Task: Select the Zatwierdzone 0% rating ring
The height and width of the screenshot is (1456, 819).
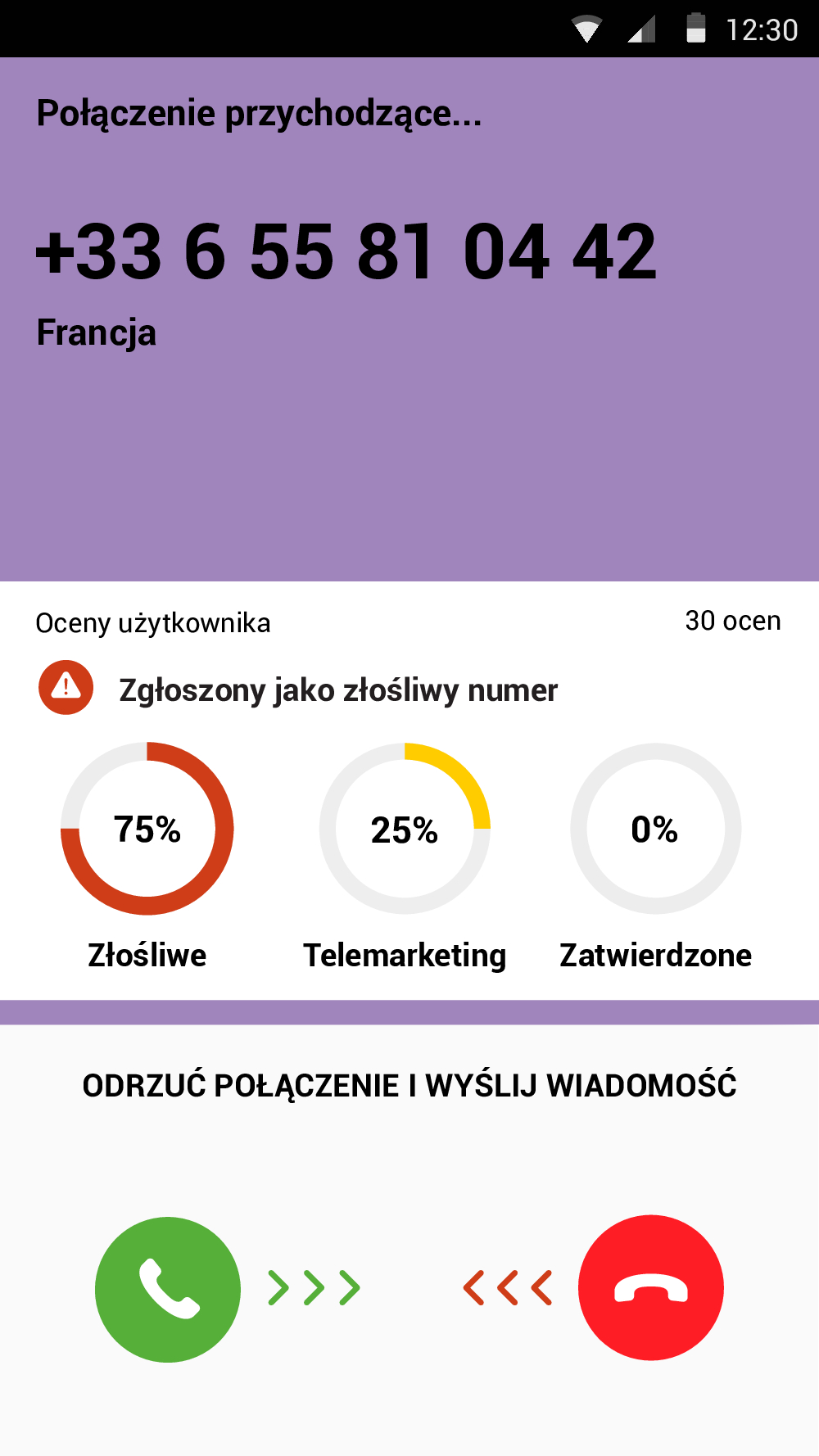Action: point(654,829)
